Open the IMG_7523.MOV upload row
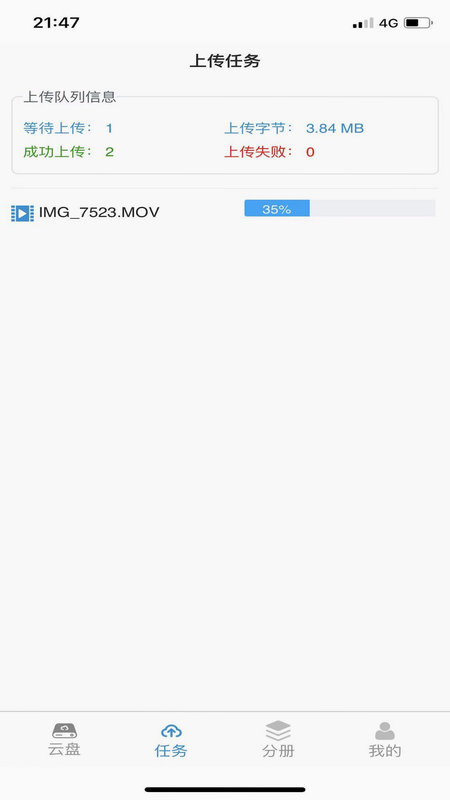The height and width of the screenshot is (800, 450). click(x=225, y=211)
